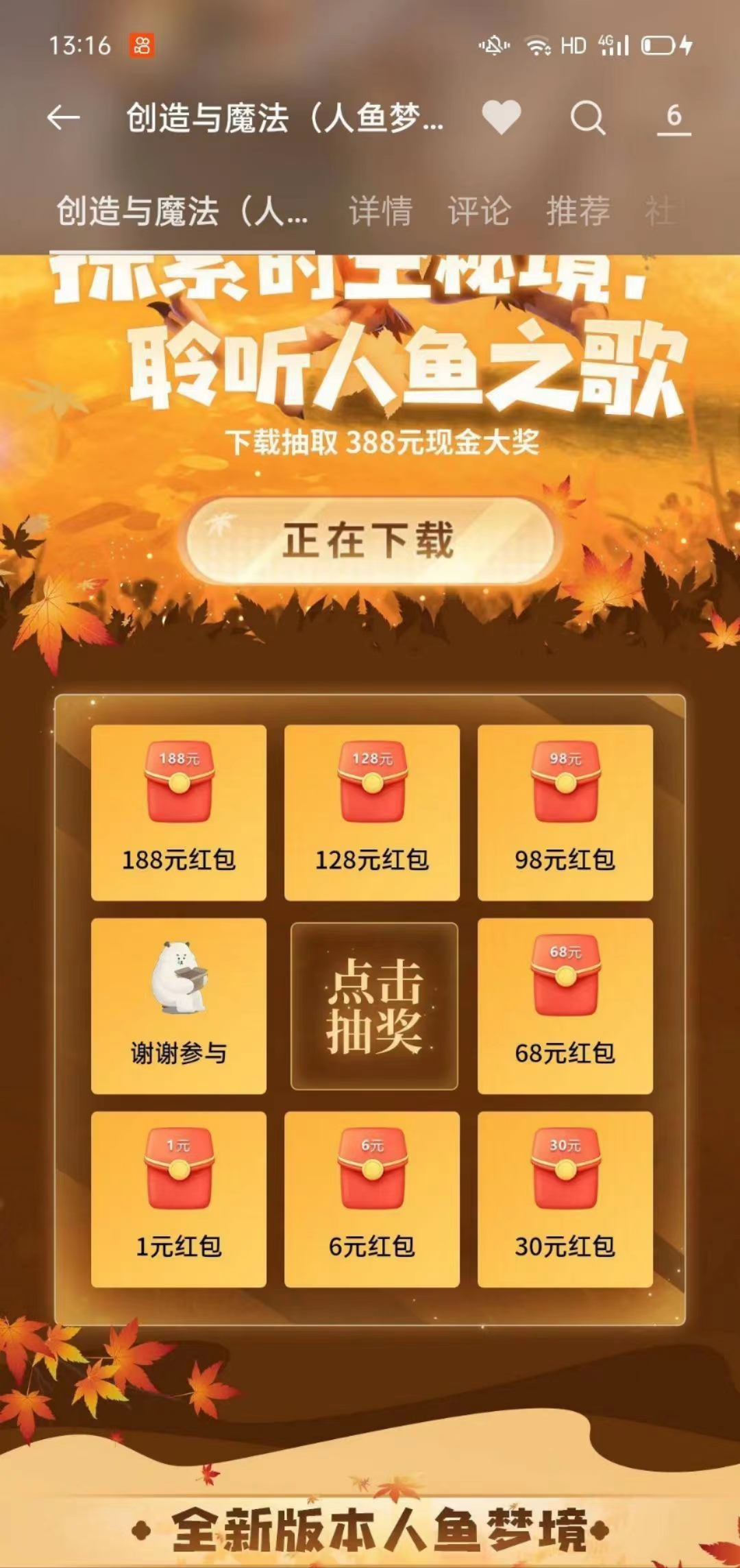Tap the 正在下载 button
The width and height of the screenshot is (740, 1568).
(x=370, y=540)
